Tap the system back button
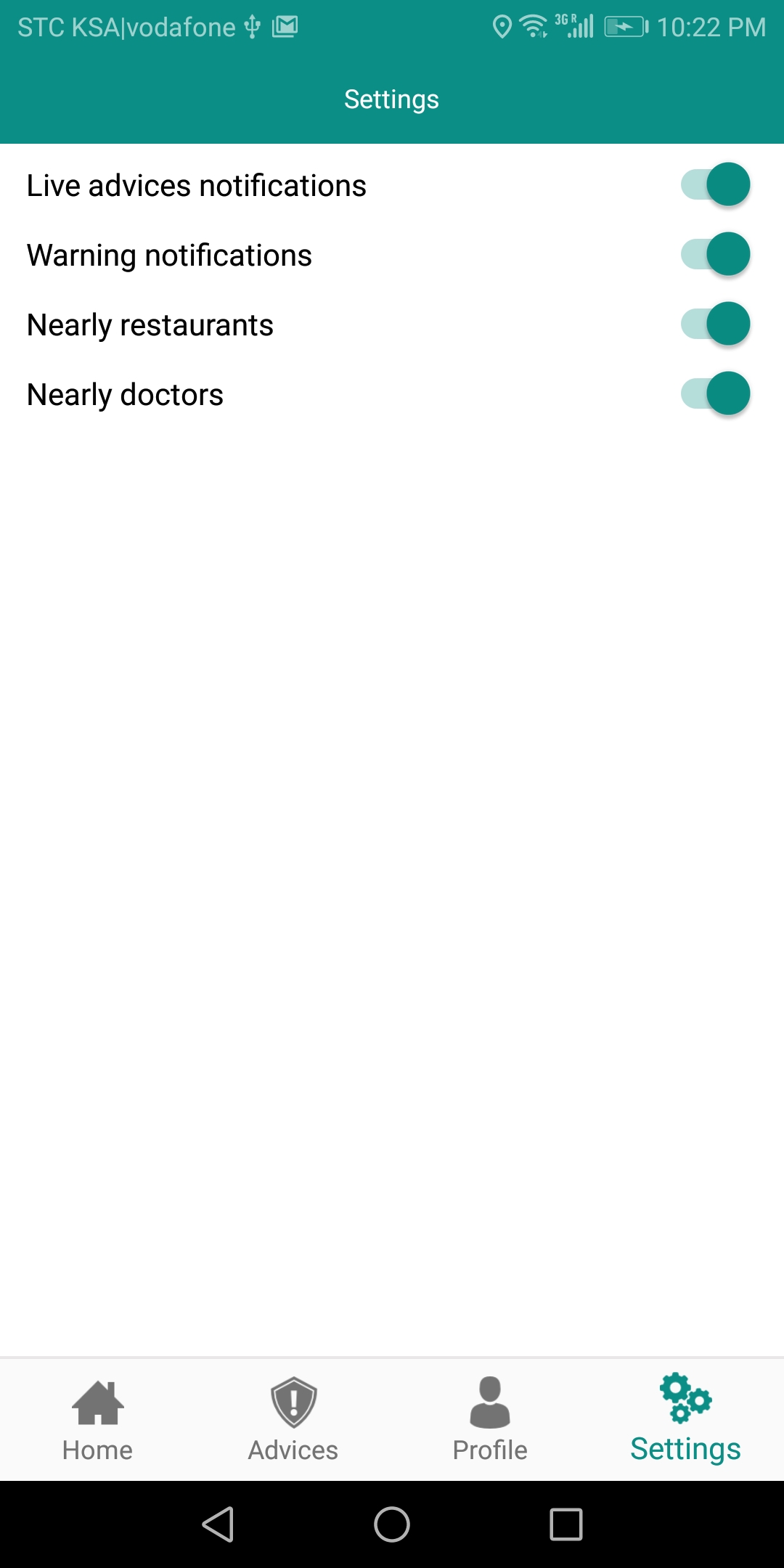Image resolution: width=784 pixels, height=1568 pixels. pos(218,1524)
